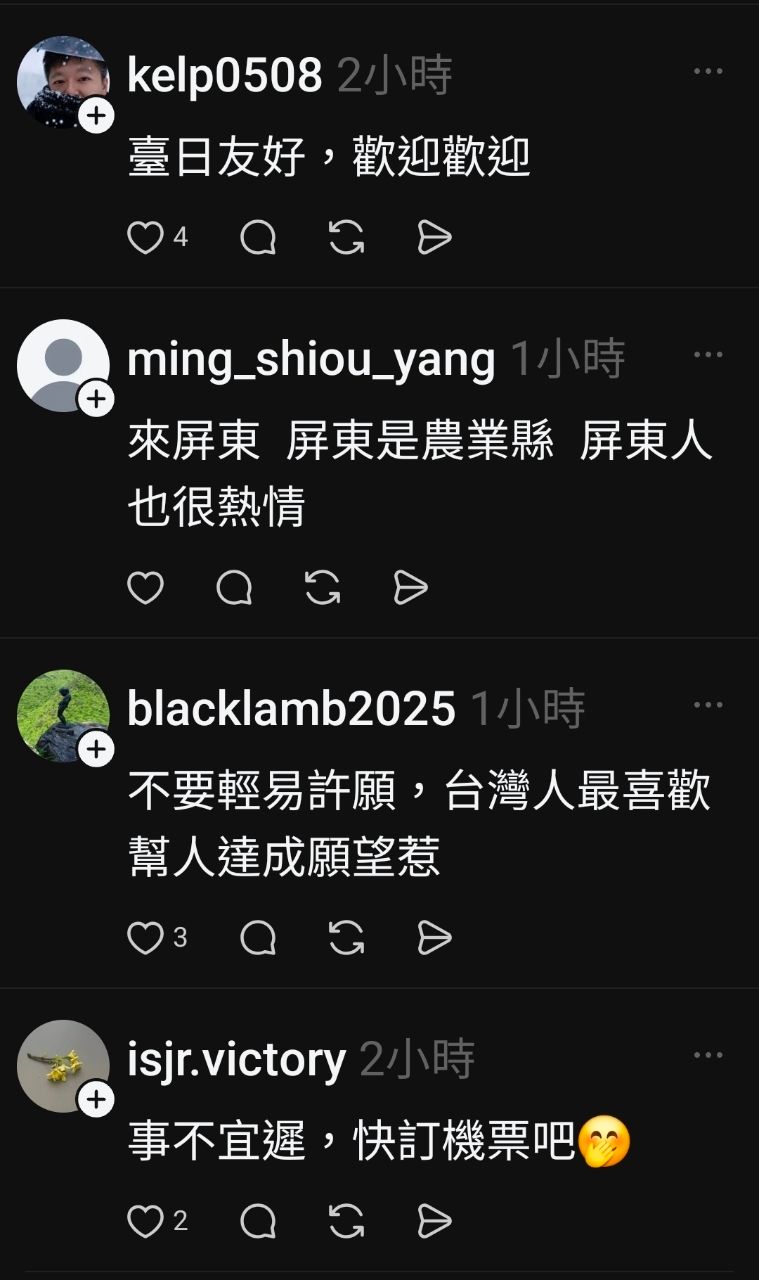Viewport: 759px width, 1280px height.
Task: Follow blacklamb2025 via avatar plus badge
Action: pyautogui.click(x=96, y=750)
